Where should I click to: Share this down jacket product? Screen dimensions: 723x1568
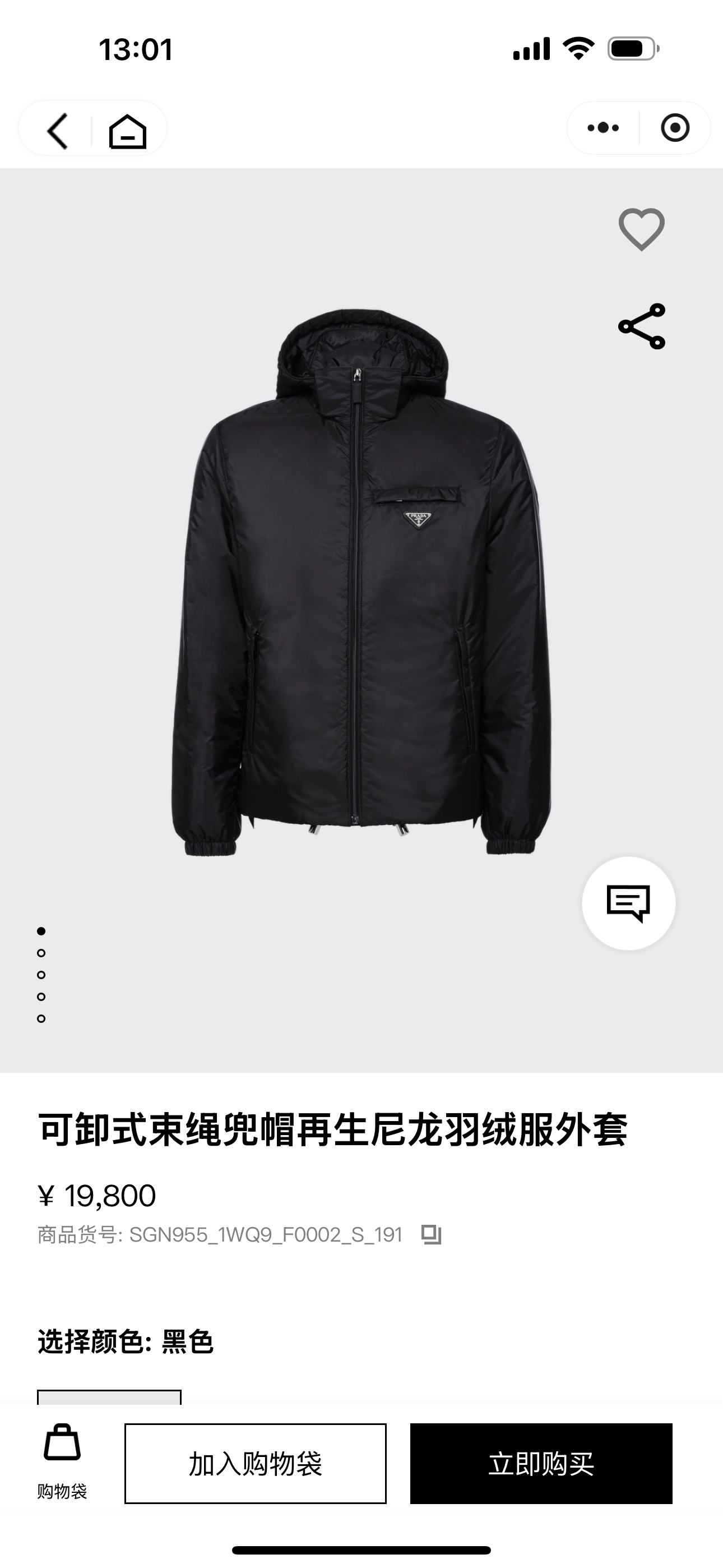(641, 327)
